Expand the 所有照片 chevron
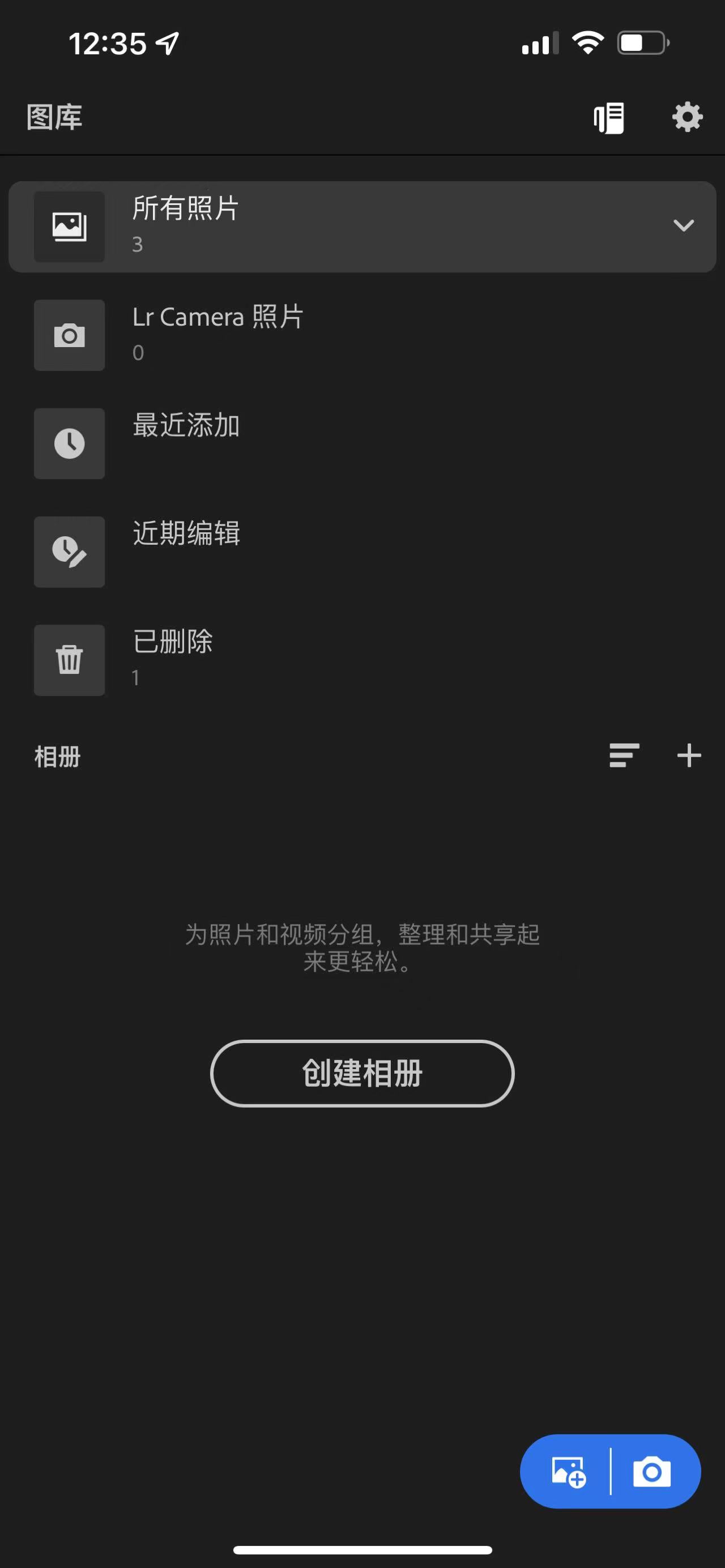 tap(684, 226)
